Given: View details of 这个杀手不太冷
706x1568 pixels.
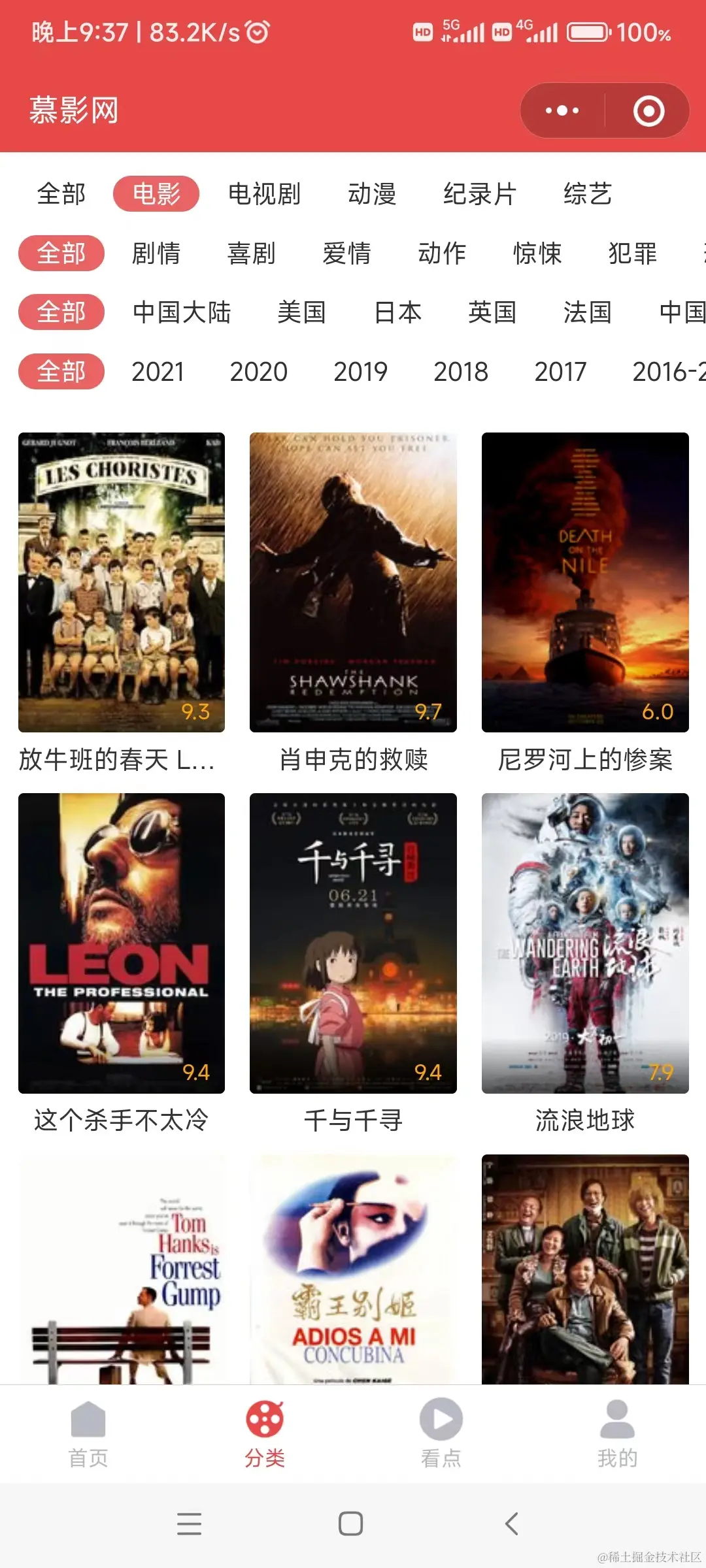Looking at the screenshot, I should click(122, 943).
